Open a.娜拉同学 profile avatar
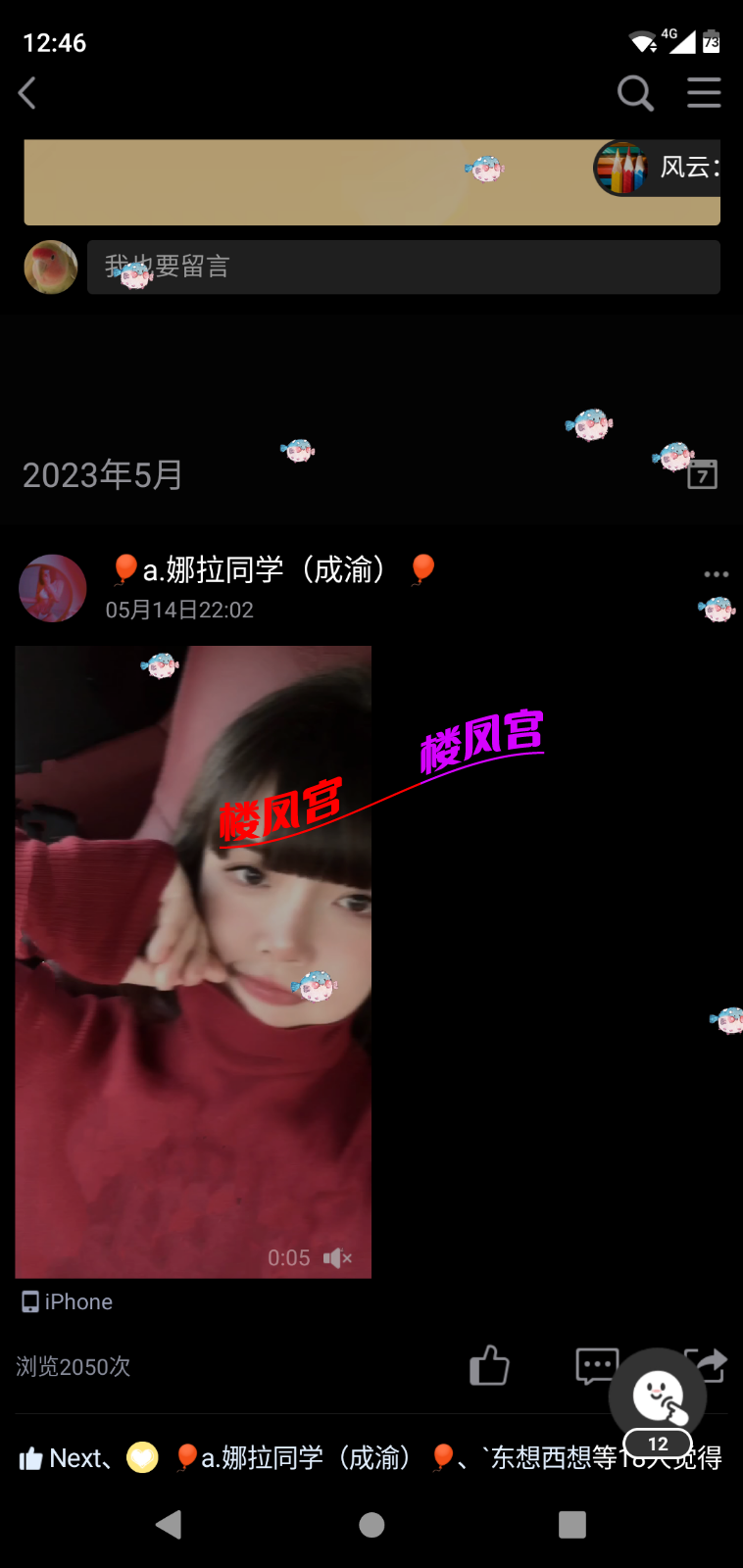Image resolution: width=743 pixels, height=1568 pixels. [53, 588]
